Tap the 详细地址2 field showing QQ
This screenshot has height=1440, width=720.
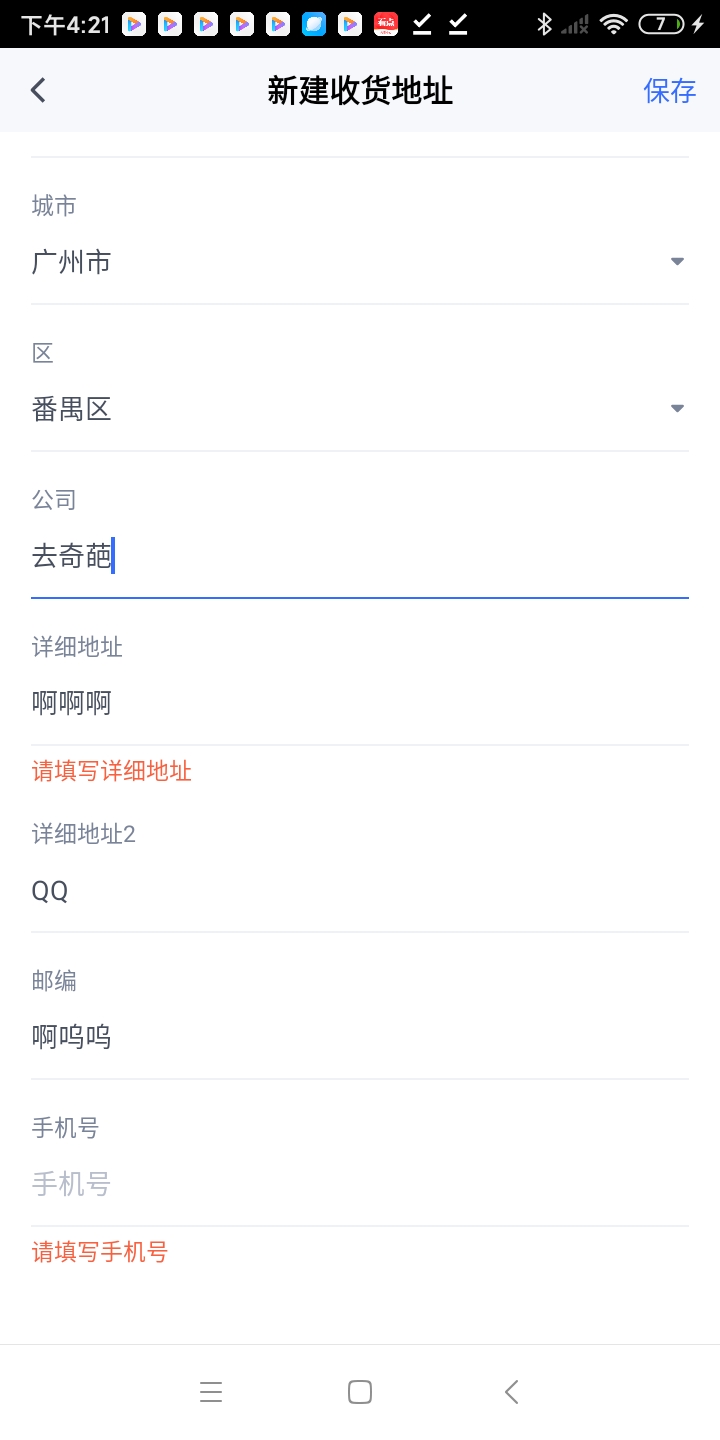(x=360, y=890)
